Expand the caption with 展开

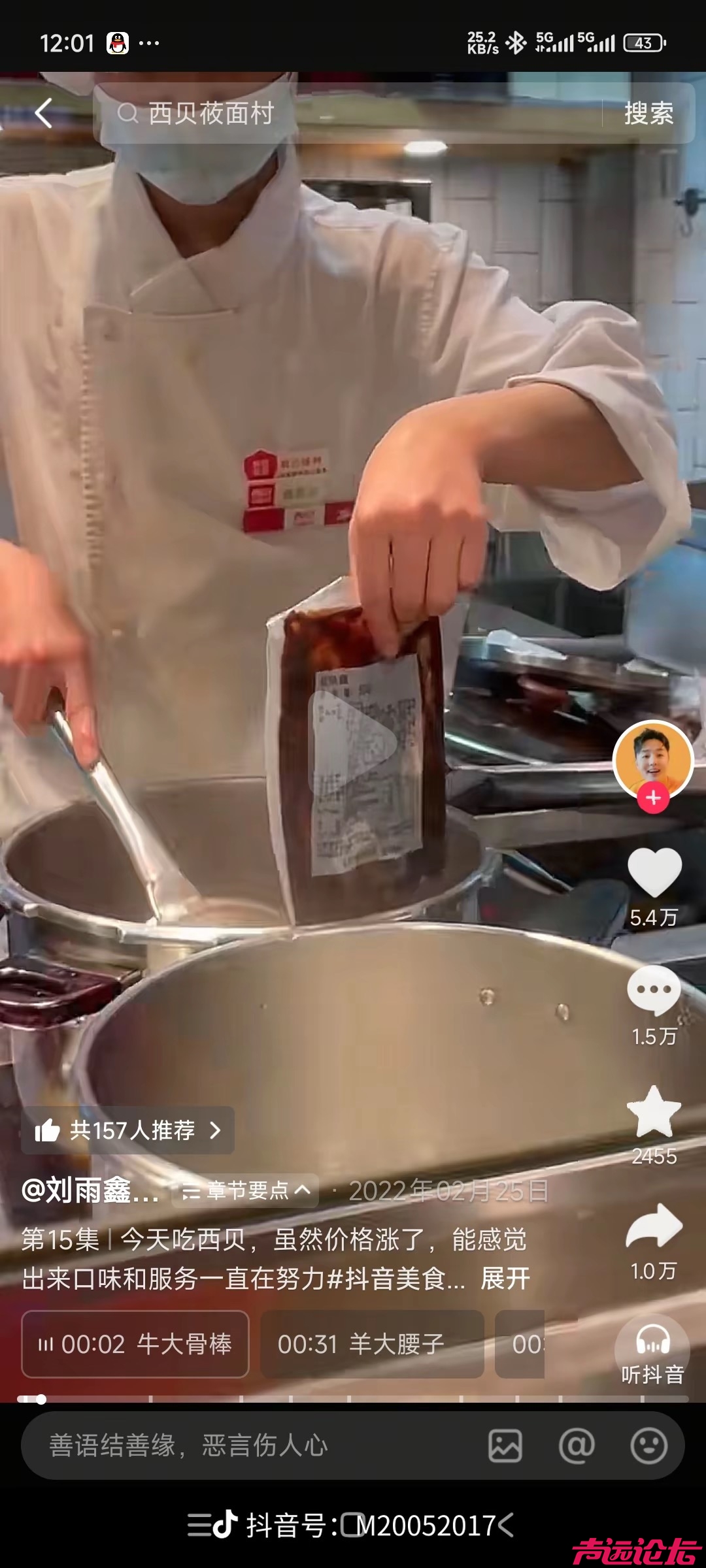(x=505, y=1279)
